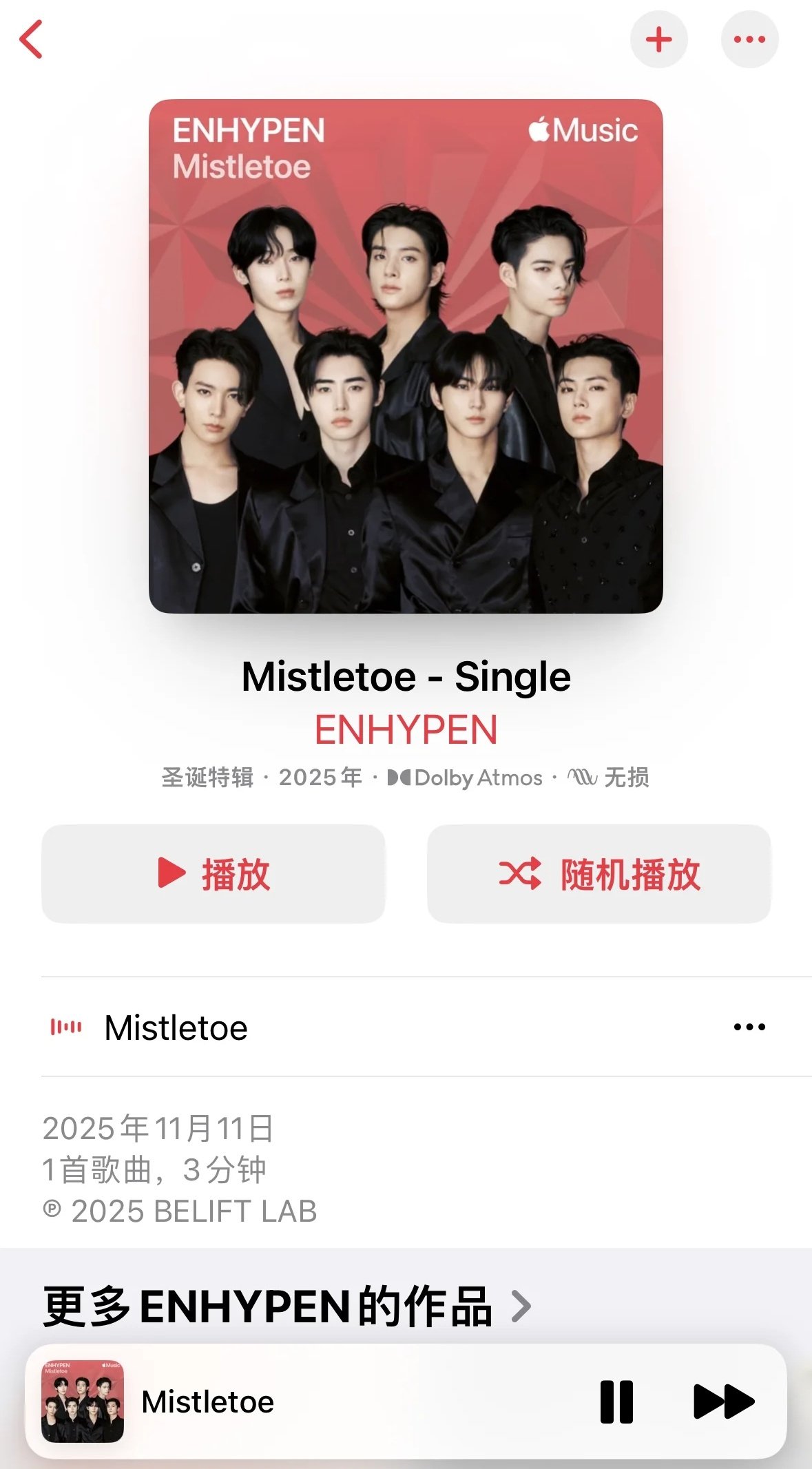Screen dimensions: 812x1469
Task: Tap the red plus to add album to library
Action: tap(659, 39)
